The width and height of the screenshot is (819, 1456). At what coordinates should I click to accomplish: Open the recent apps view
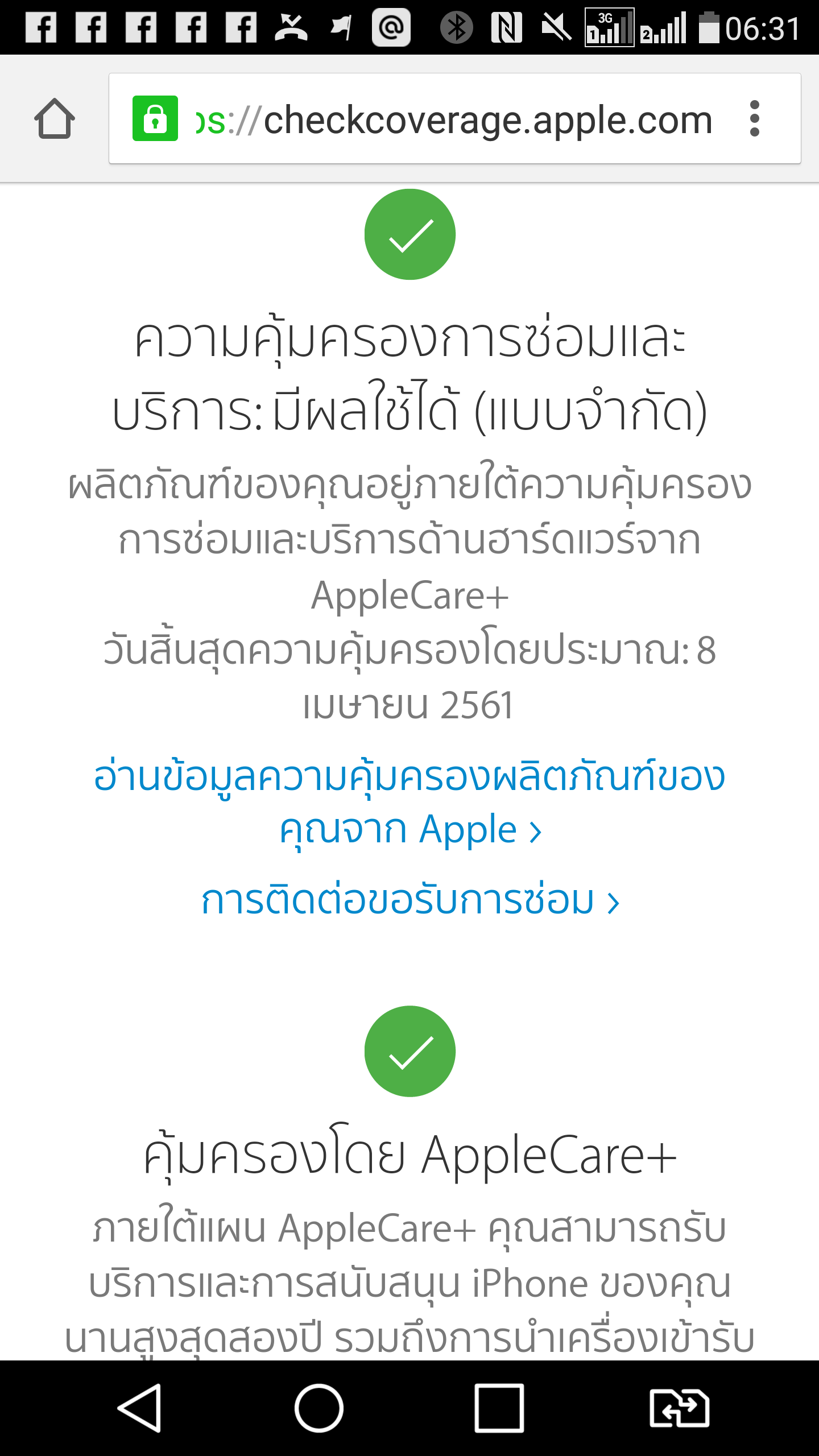tap(499, 1408)
